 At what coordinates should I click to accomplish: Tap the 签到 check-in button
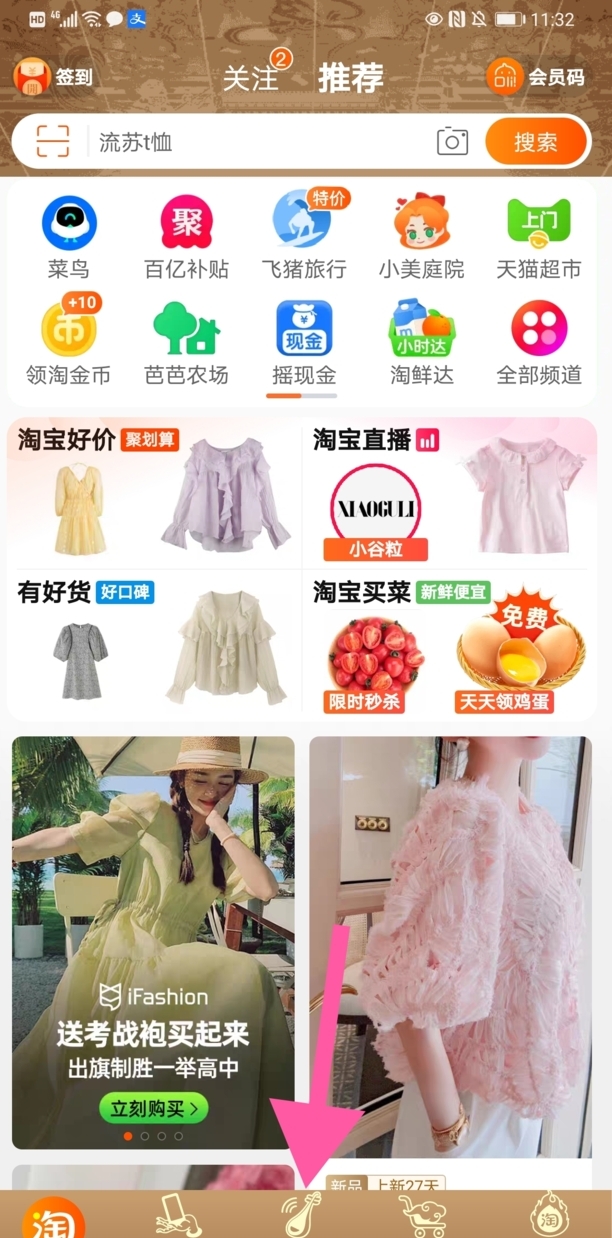(53, 77)
